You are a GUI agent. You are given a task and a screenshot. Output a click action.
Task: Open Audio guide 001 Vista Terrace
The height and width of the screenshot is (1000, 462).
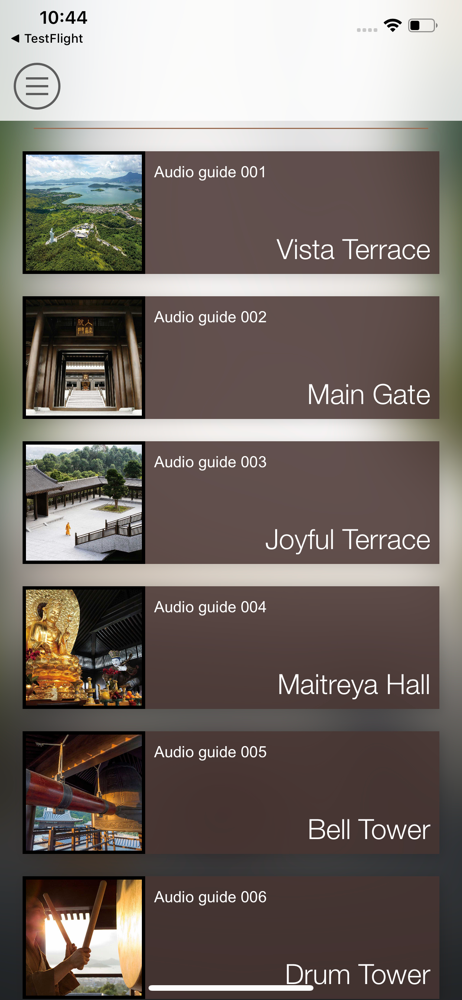pyautogui.click(x=231, y=212)
